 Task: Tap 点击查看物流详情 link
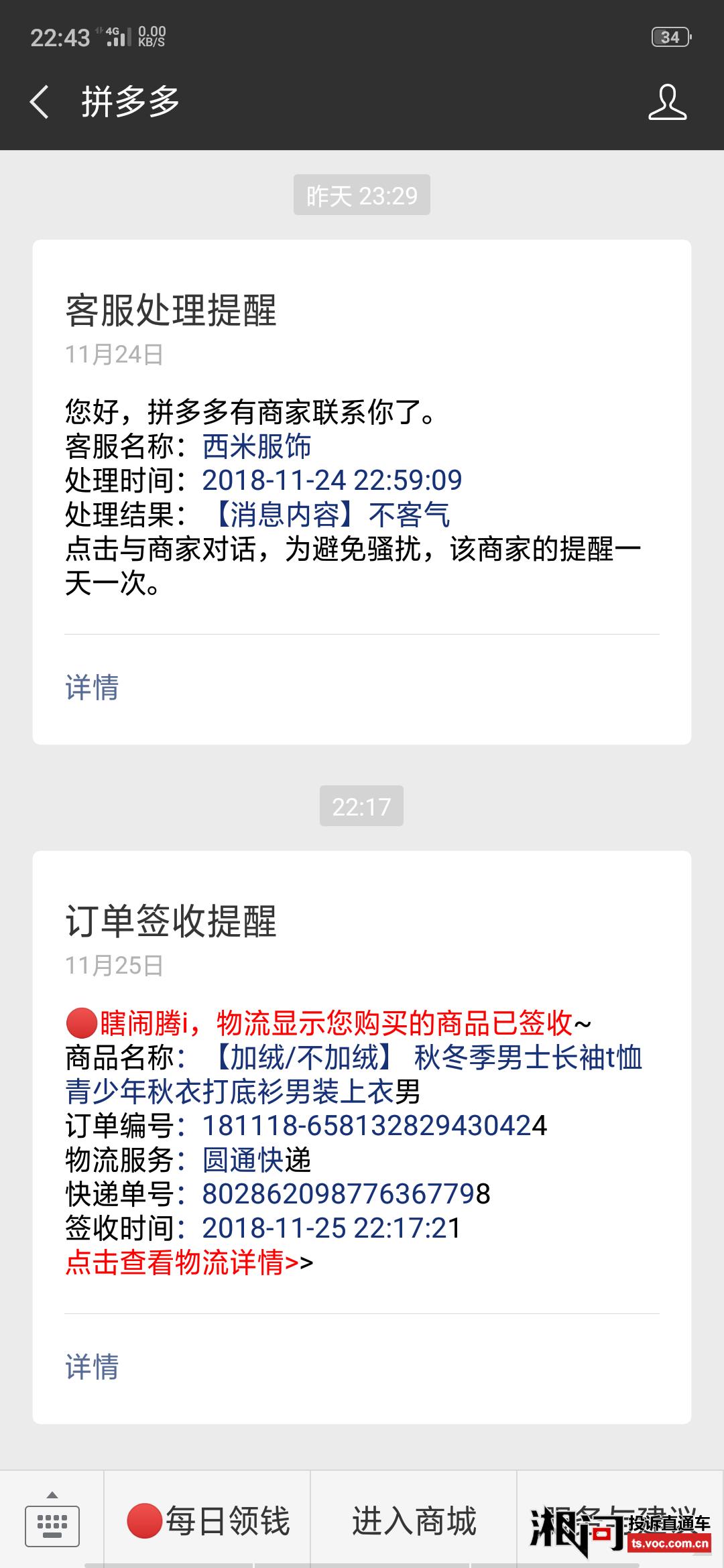182,1262
